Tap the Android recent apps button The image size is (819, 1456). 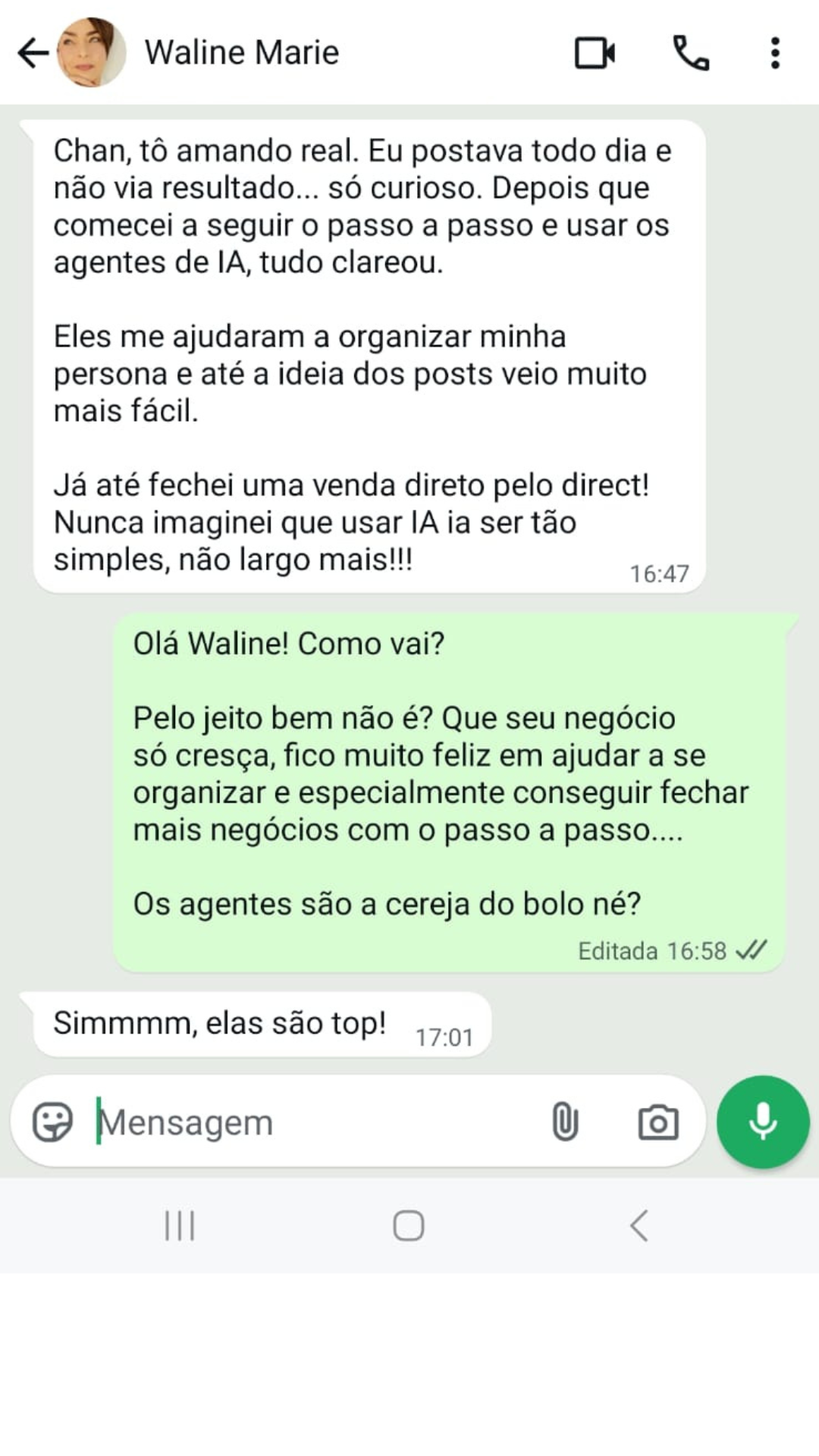click(179, 1224)
